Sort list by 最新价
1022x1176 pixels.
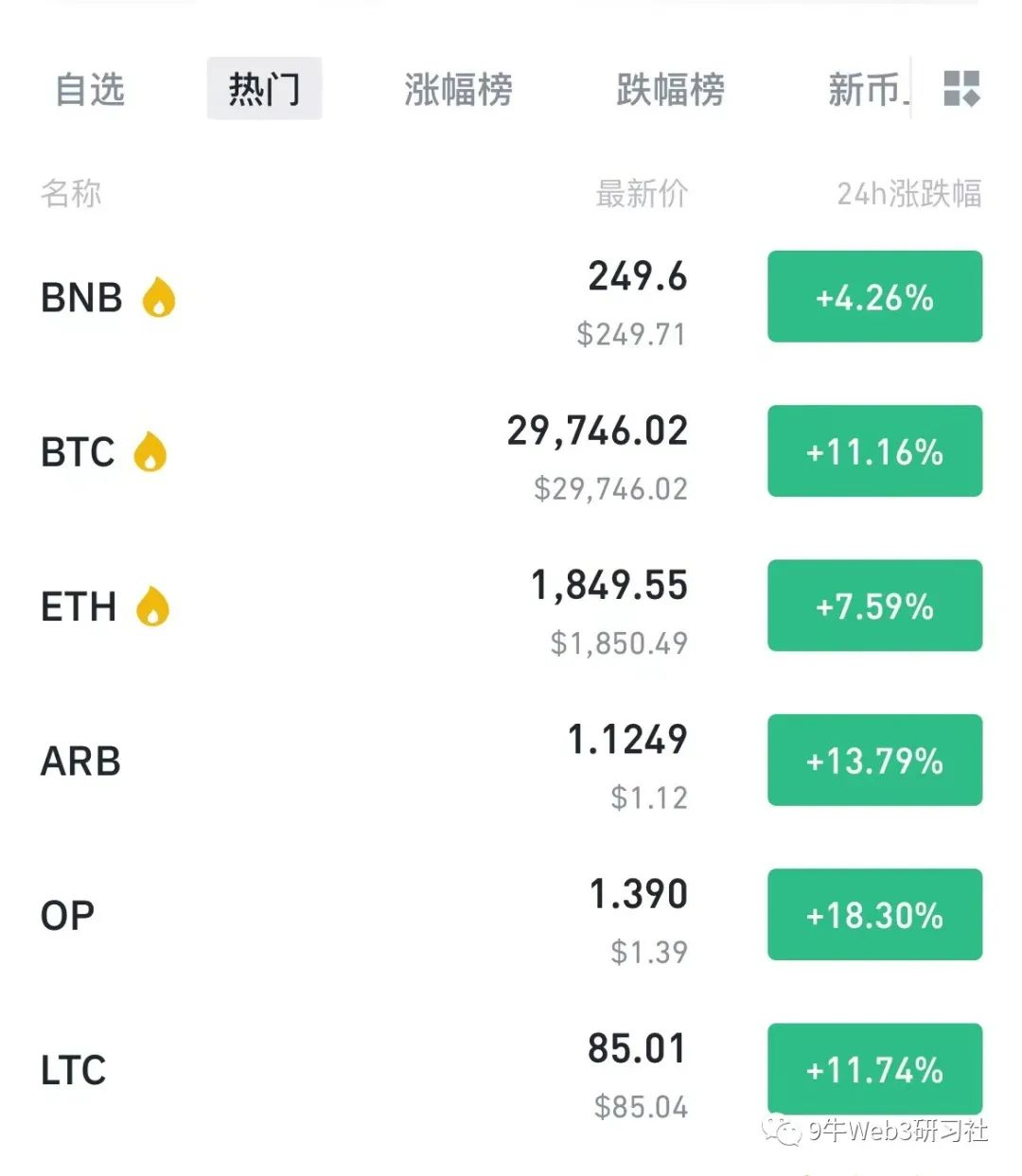641,194
